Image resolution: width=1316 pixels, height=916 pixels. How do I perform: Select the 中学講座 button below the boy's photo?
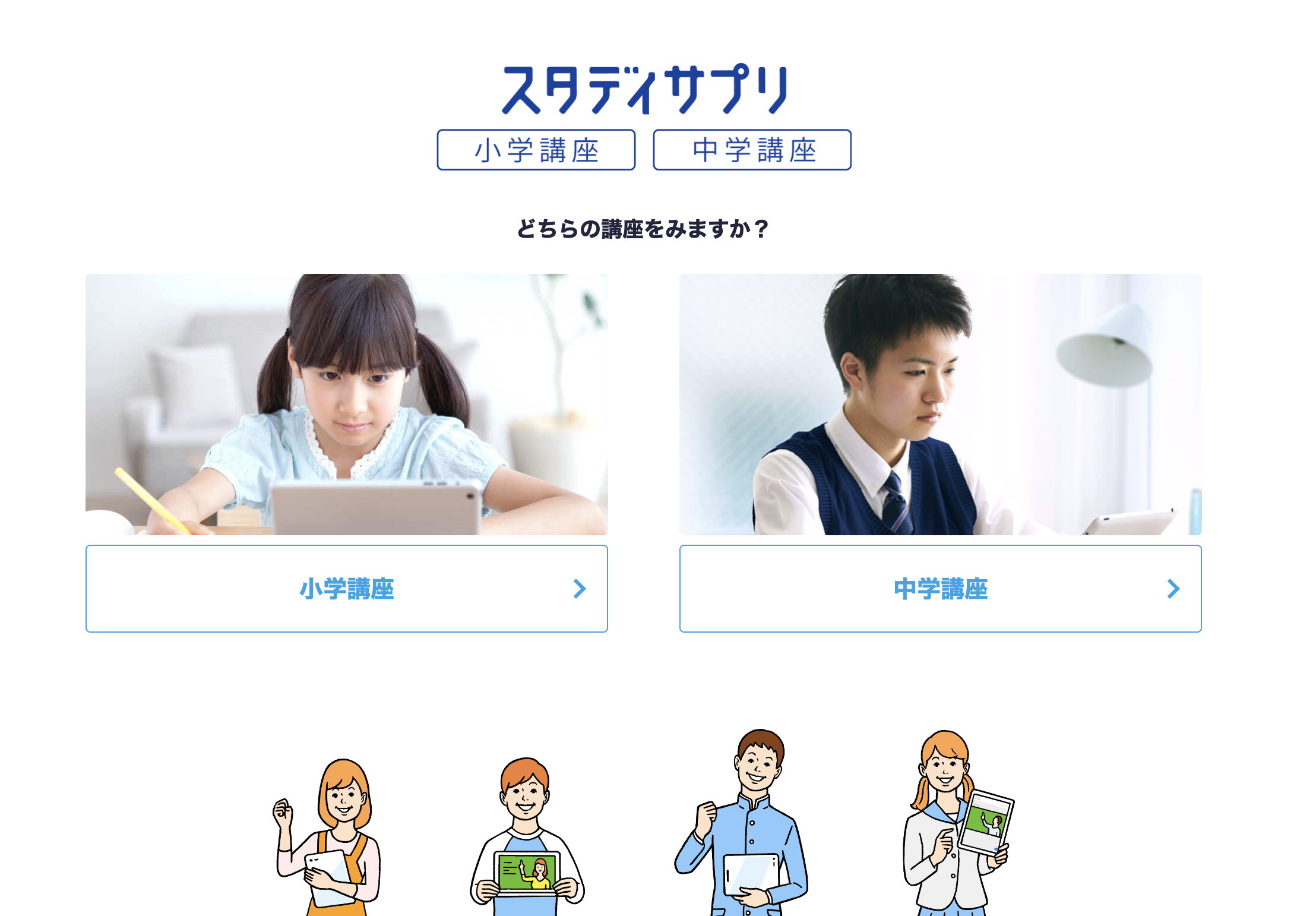point(940,589)
